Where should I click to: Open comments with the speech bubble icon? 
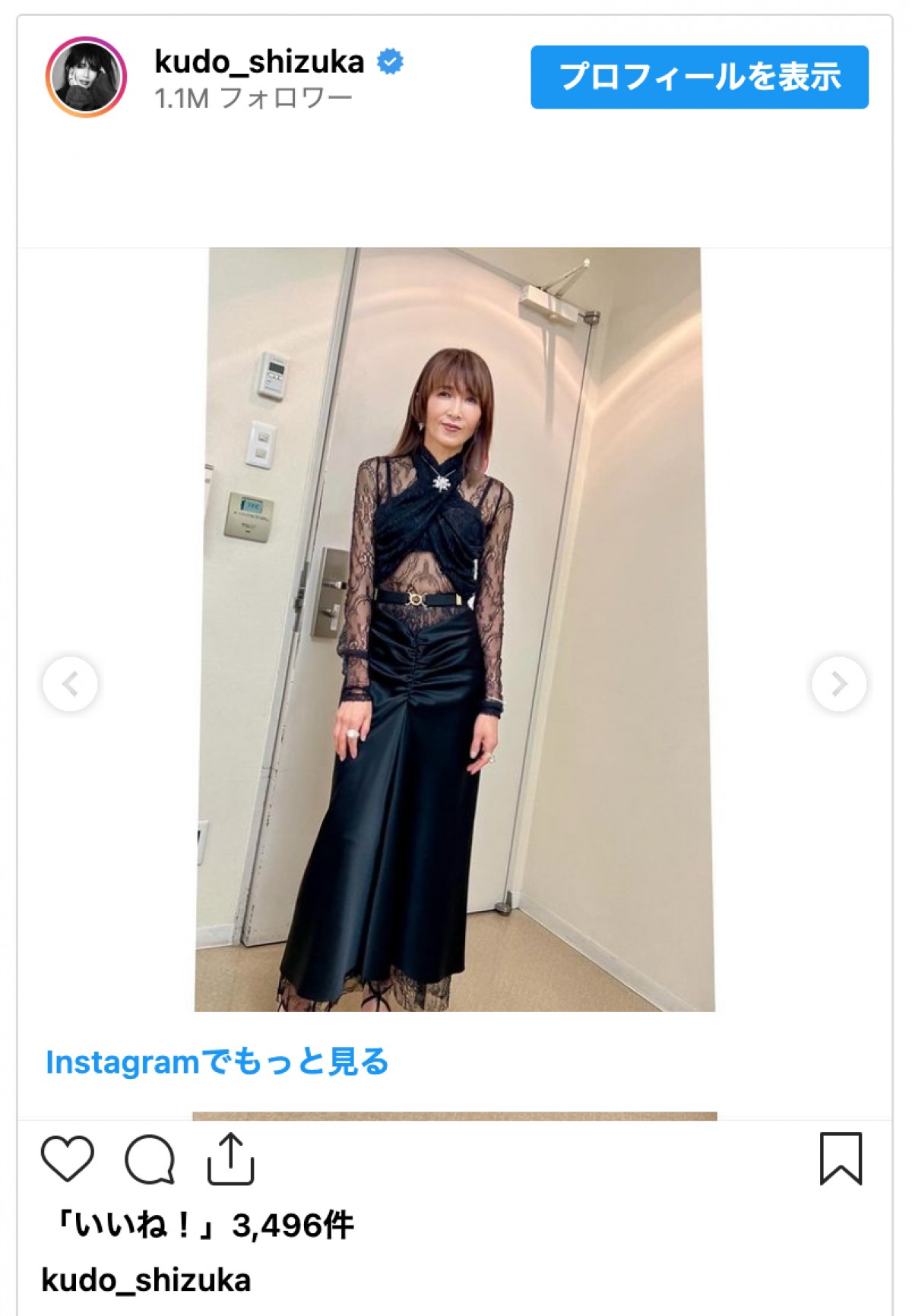[x=150, y=1159]
